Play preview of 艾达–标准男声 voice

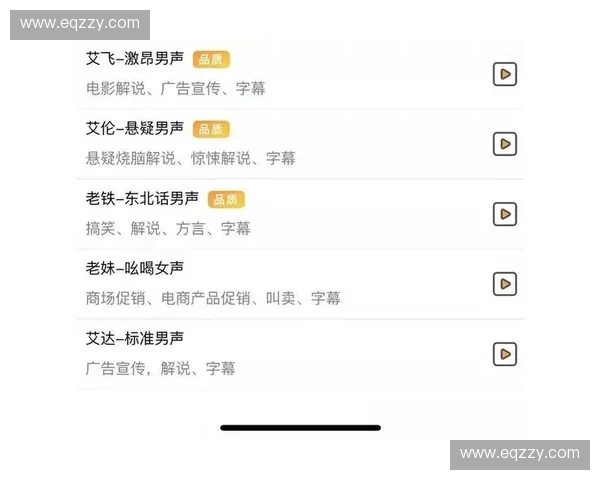[505, 354]
